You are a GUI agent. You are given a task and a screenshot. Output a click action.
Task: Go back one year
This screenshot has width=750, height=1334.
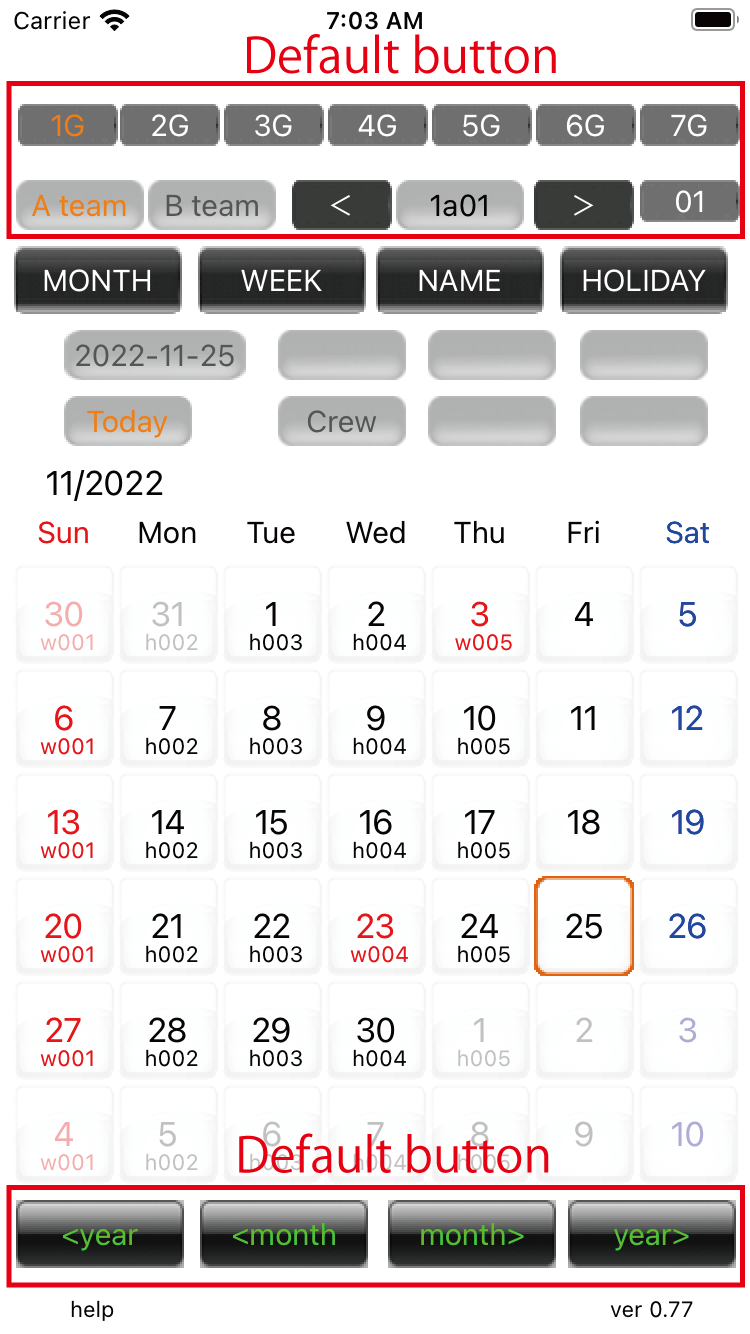pyautogui.click(x=100, y=1235)
